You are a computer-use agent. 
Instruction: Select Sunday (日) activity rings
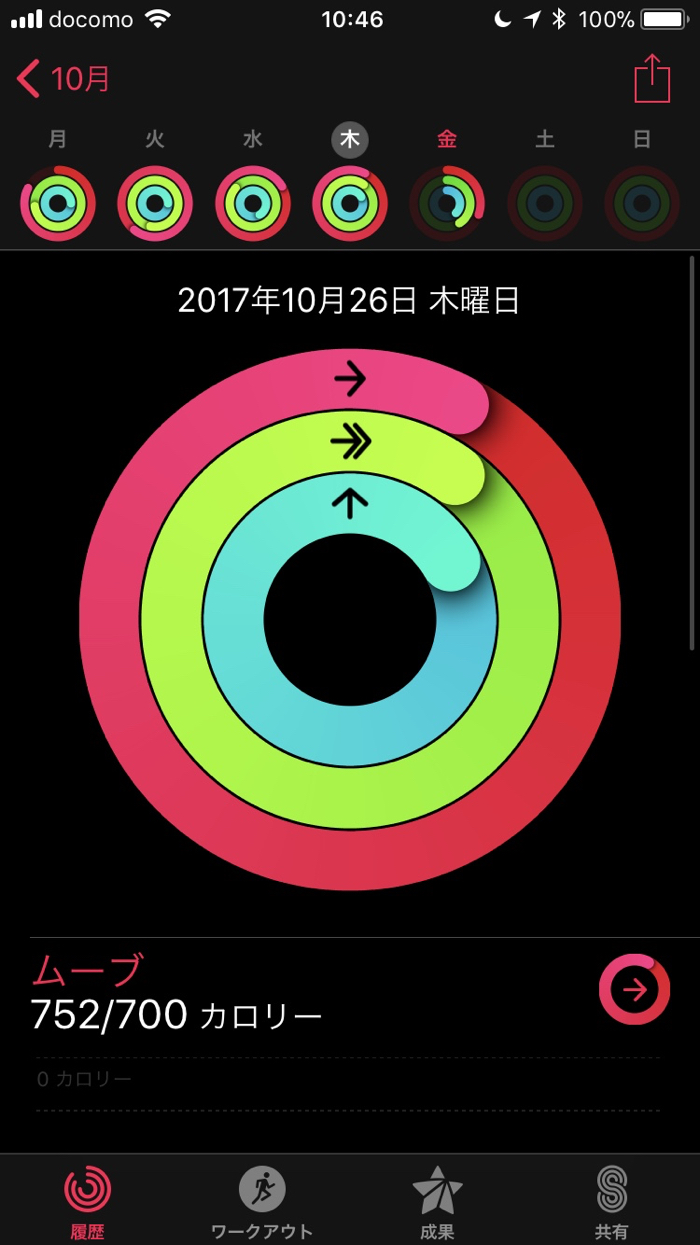coord(642,204)
